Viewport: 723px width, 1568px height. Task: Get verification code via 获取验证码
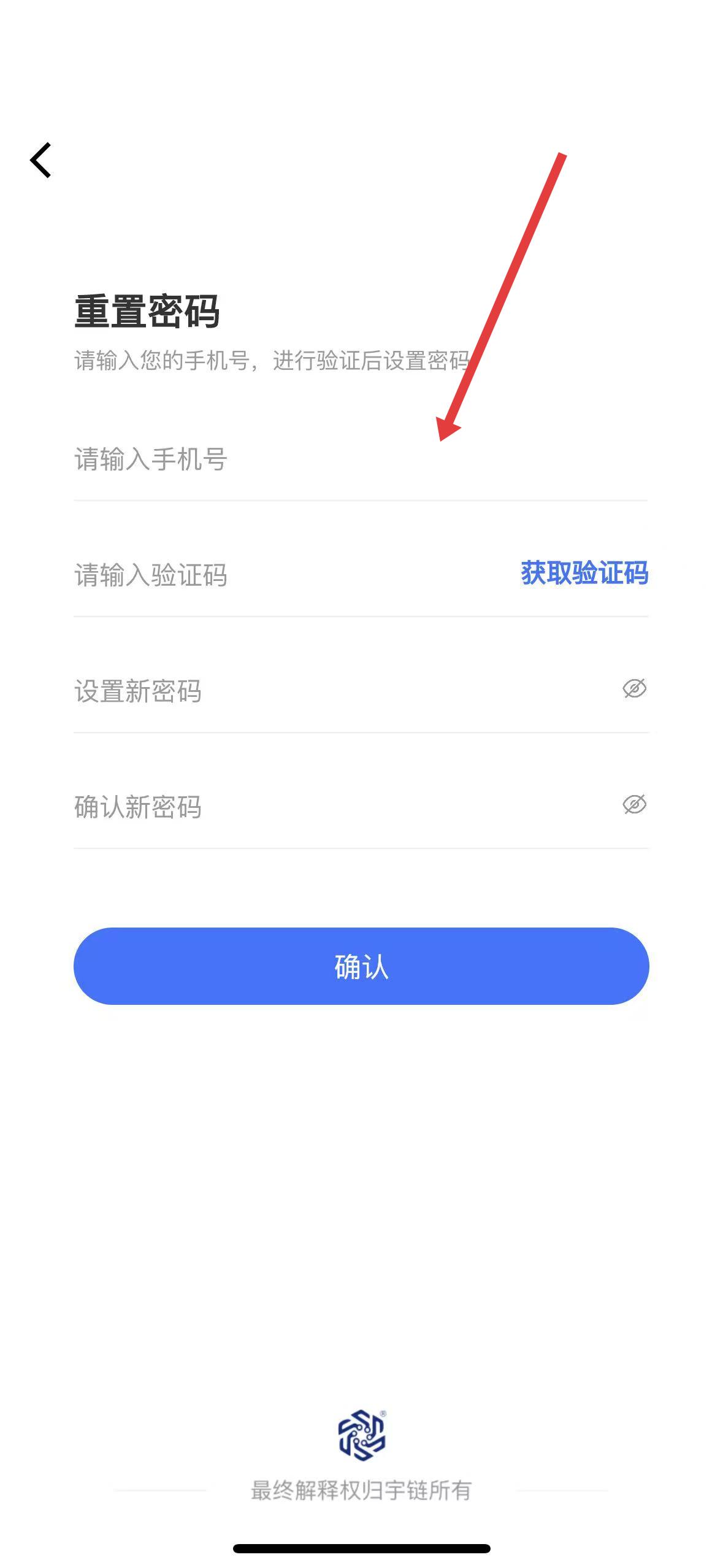[584, 573]
